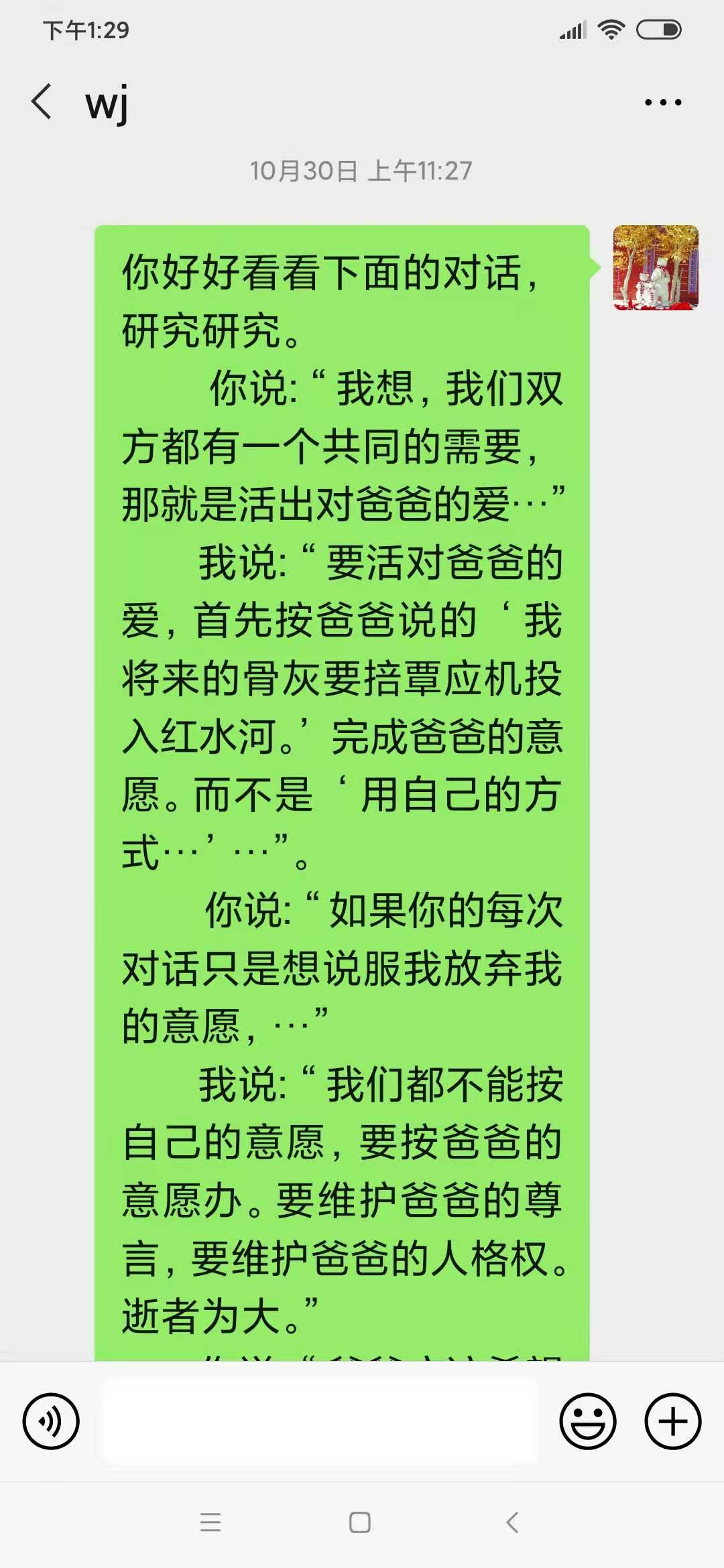Open the emoji sticker panel
The image size is (724, 1568).
(588, 1421)
